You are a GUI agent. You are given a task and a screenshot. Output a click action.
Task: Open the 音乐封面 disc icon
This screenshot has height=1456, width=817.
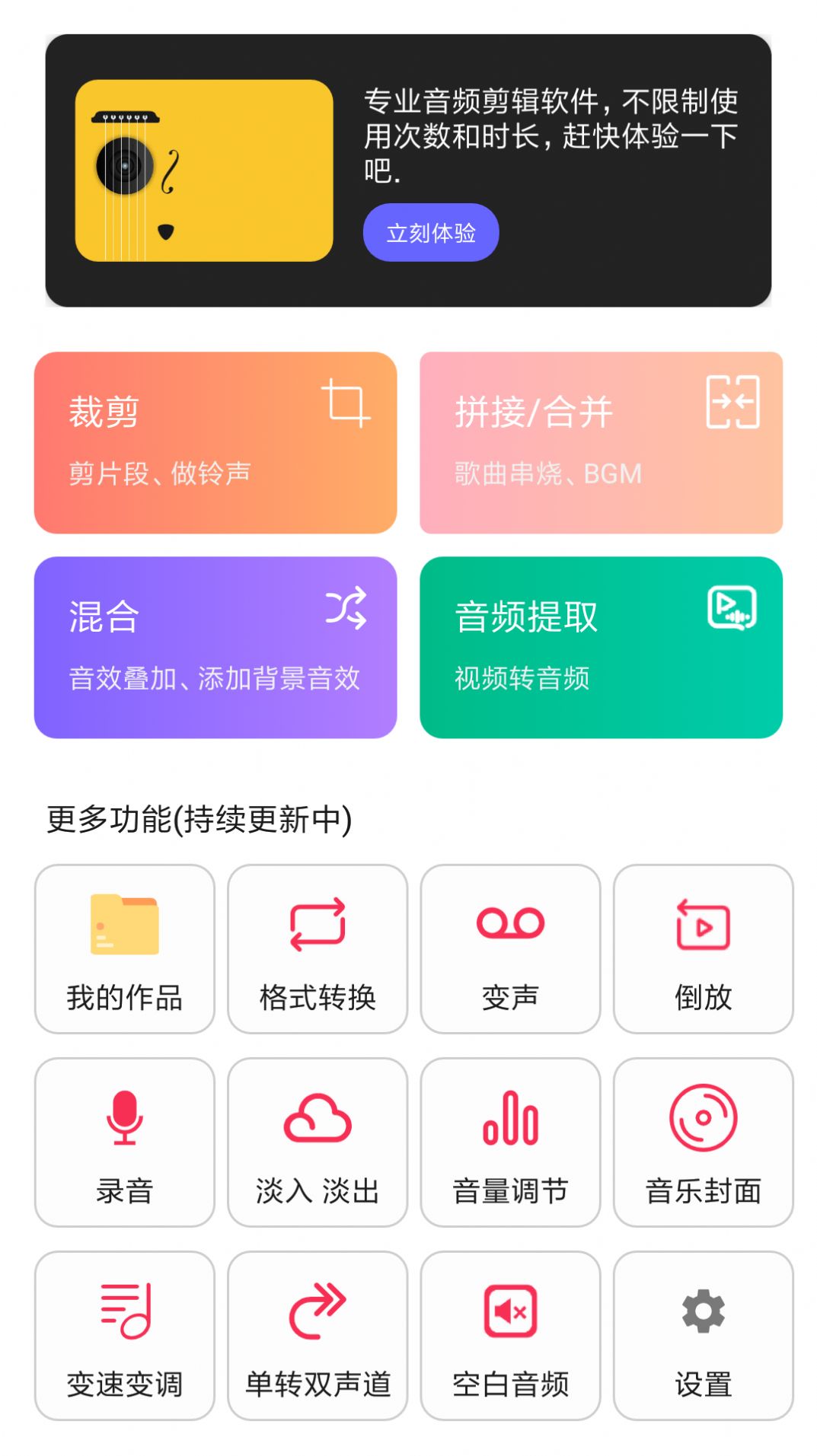pyautogui.click(x=702, y=1119)
